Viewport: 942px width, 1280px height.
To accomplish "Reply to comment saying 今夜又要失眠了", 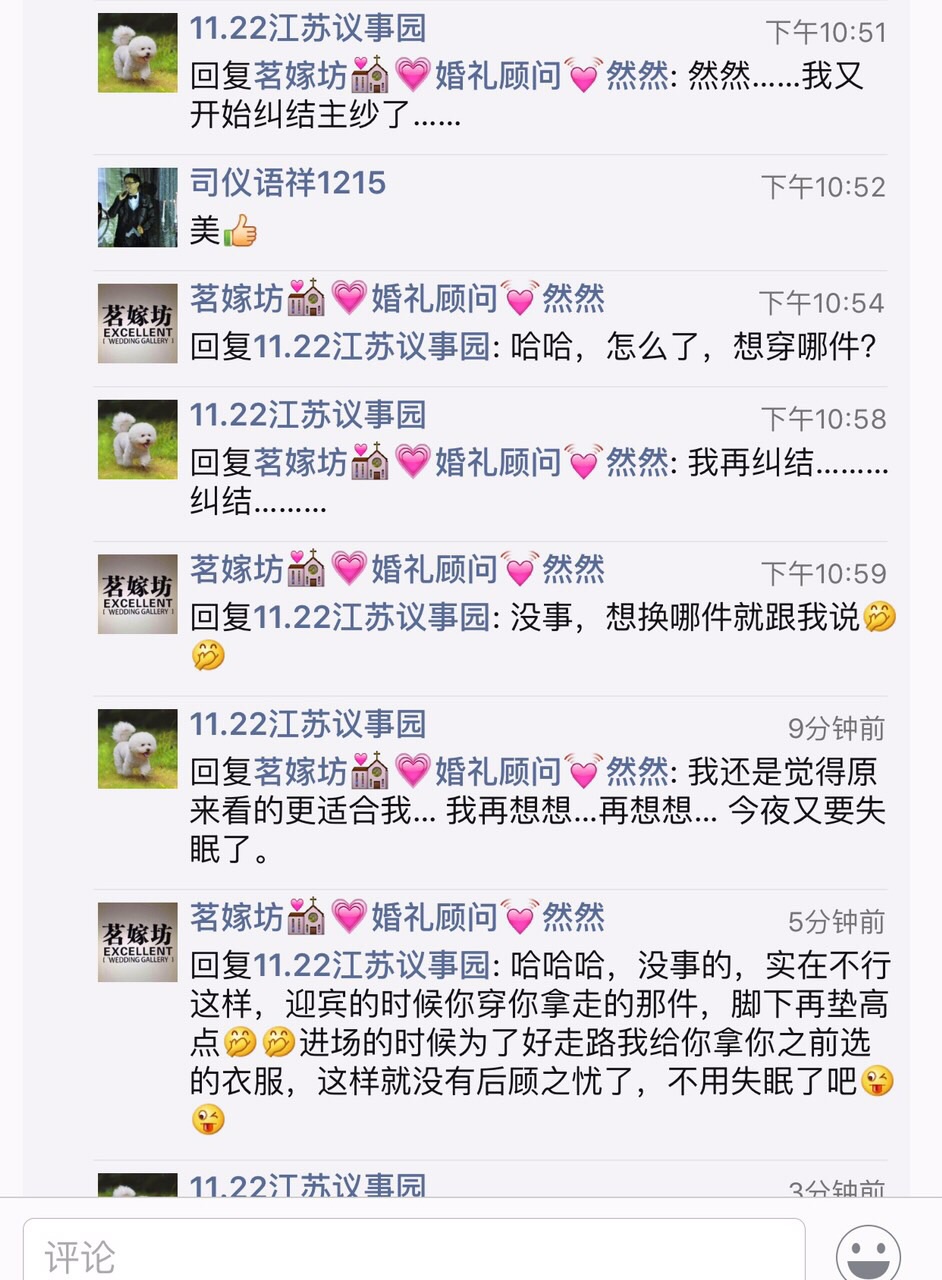I will 538,812.
